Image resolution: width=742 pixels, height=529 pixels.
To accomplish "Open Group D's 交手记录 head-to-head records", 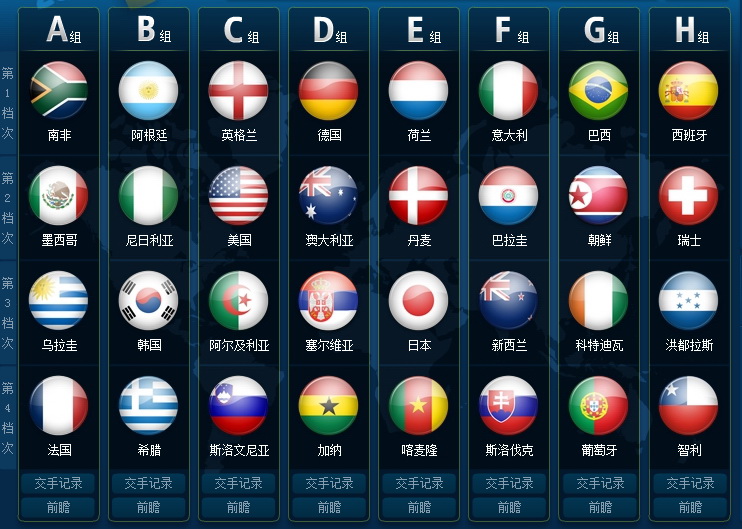I will (x=328, y=483).
